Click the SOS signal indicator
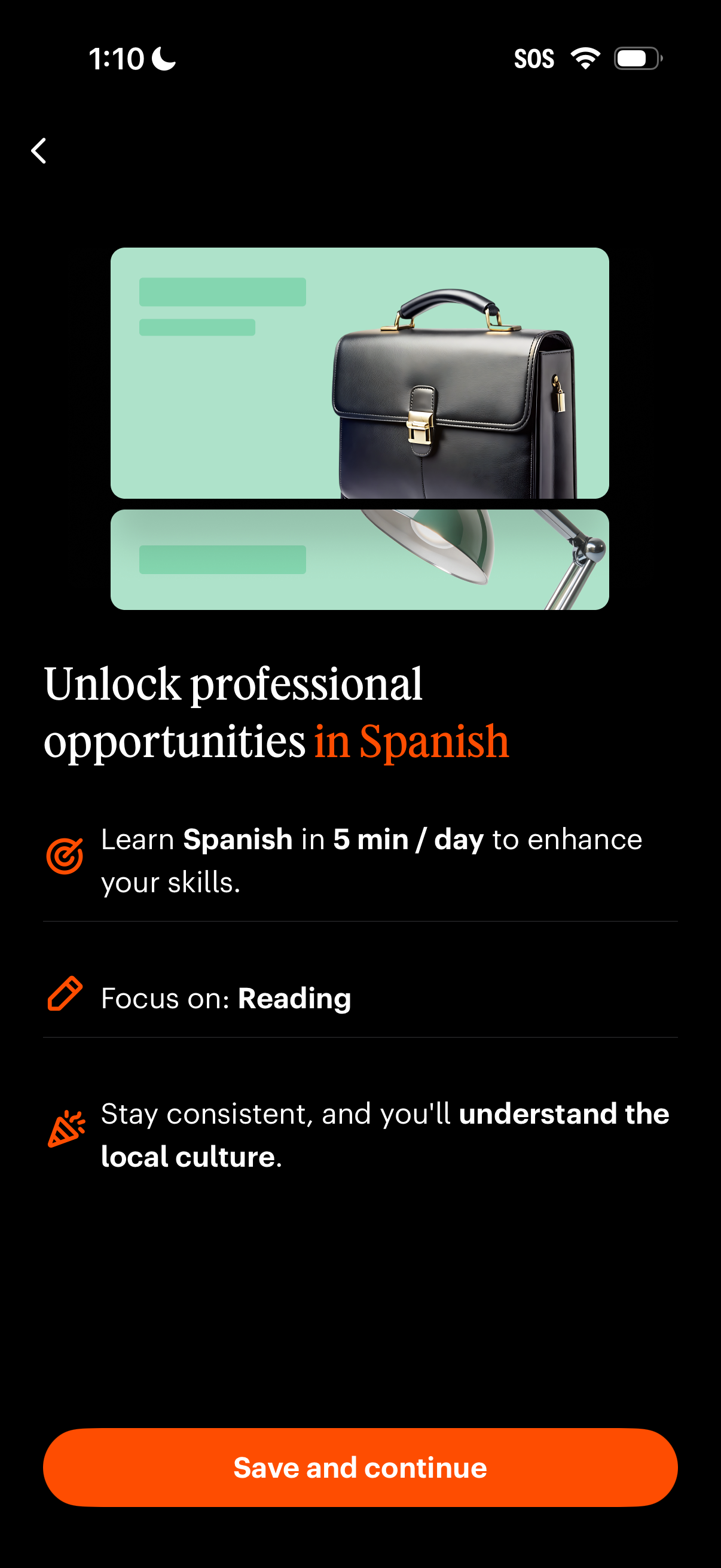This screenshot has width=721, height=1568. click(534, 58)
